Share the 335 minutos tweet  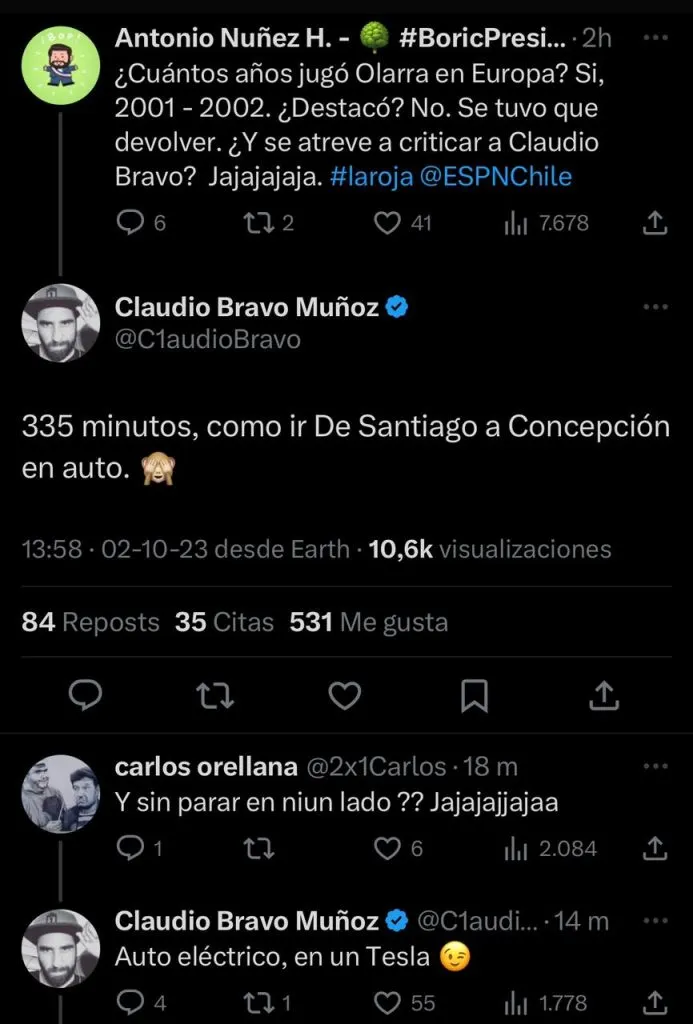point(604,694)
